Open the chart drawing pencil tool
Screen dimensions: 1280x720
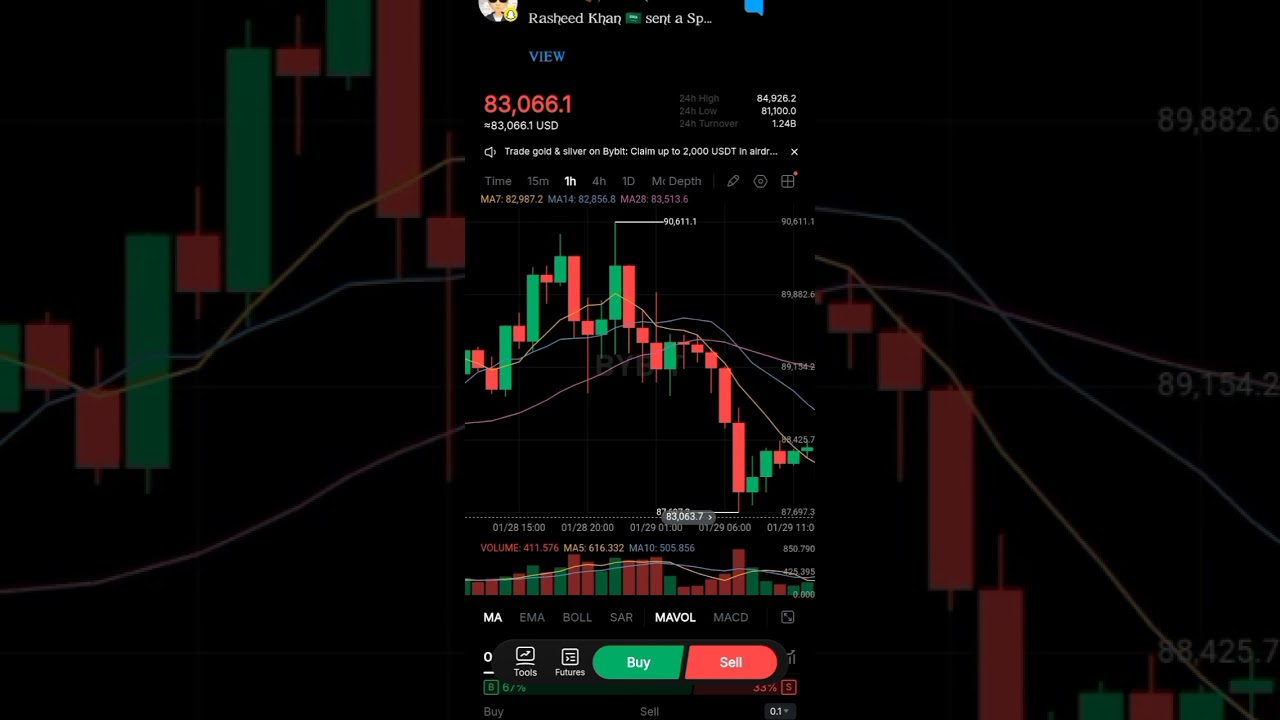click(x=733, y=181)
